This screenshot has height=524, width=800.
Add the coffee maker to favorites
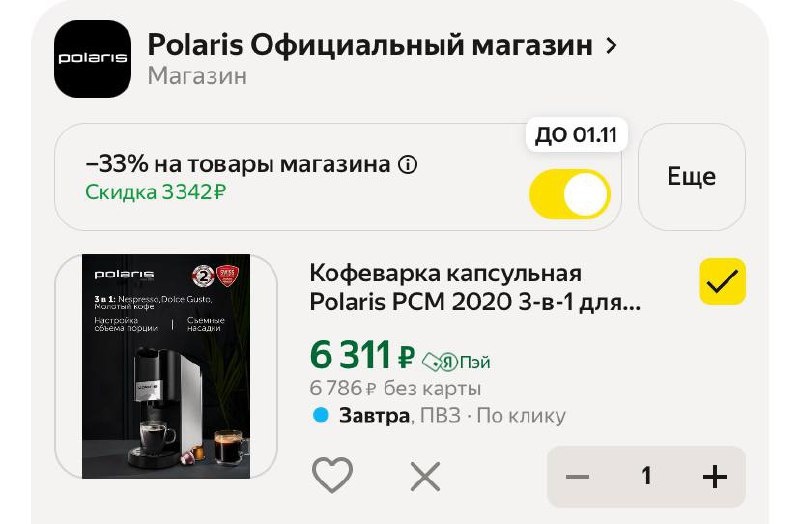point(333,476)
